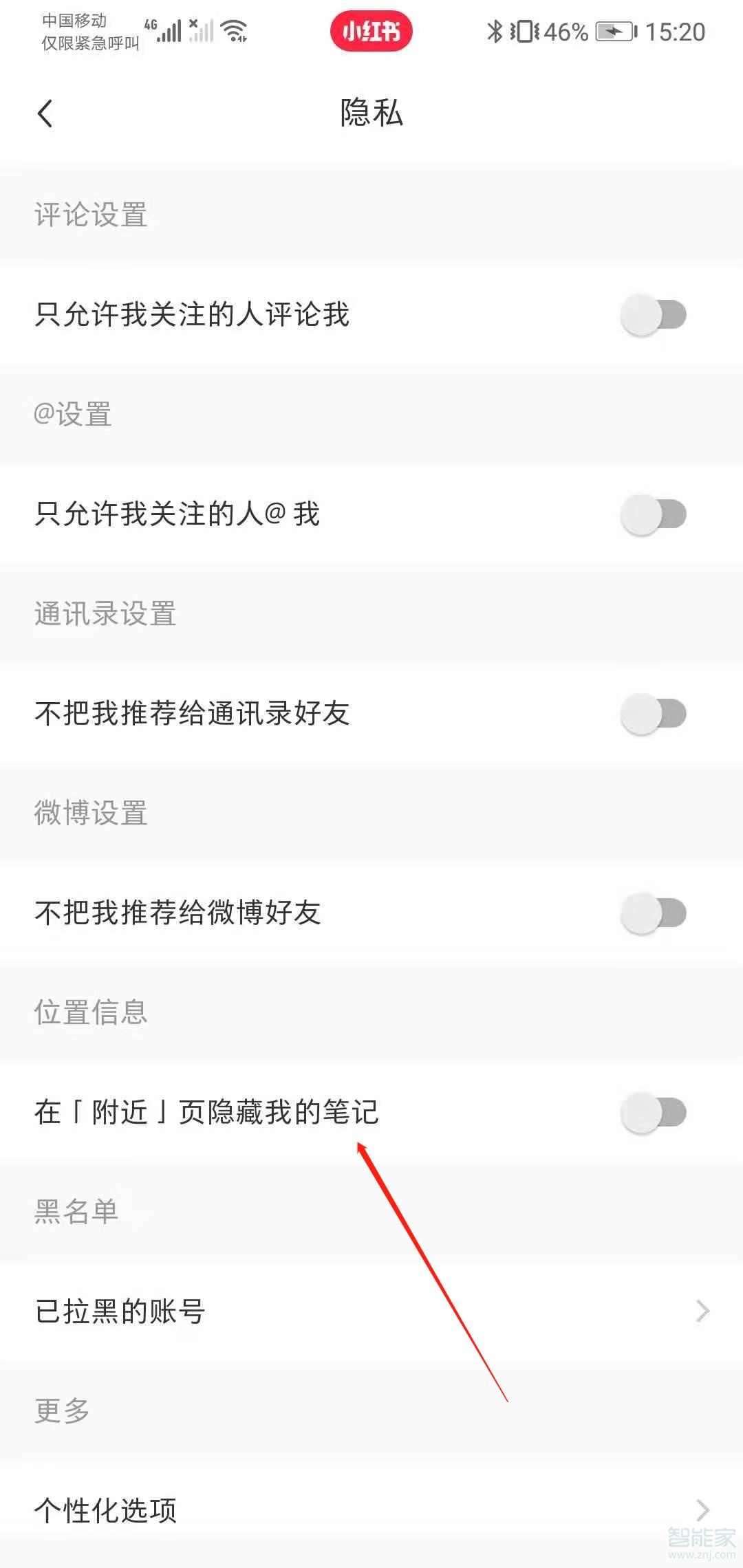Tap the 评论设置 section header
The image size is (743, 1568).
tap(90, 215)
